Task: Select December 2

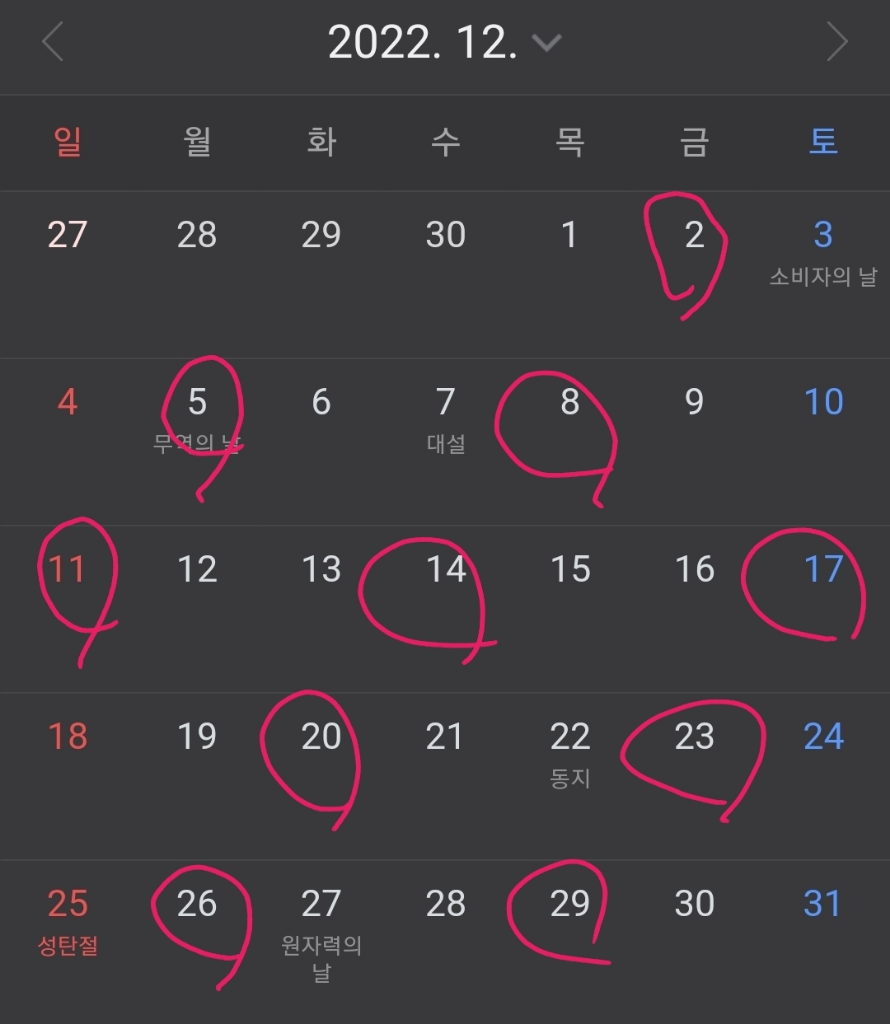Action: pyautogui.click(x=694, y=236)
